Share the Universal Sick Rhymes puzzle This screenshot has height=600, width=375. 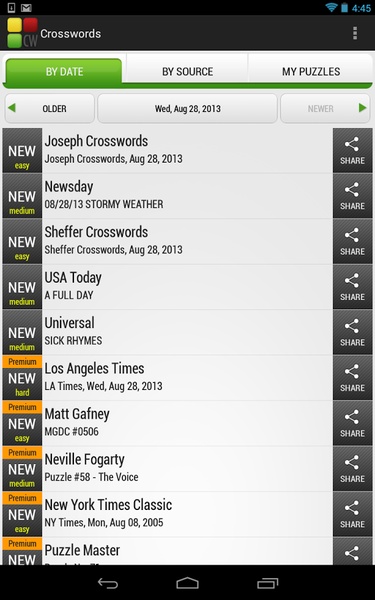352,333
